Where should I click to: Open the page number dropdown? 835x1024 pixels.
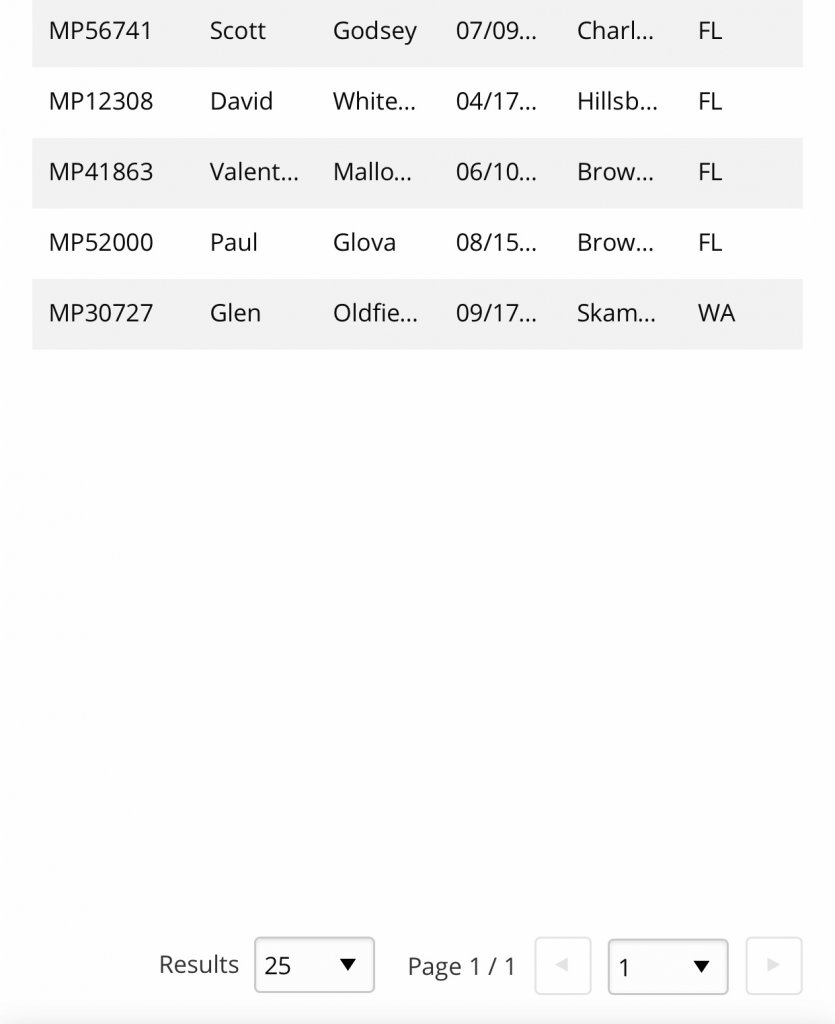coord(667,967)
